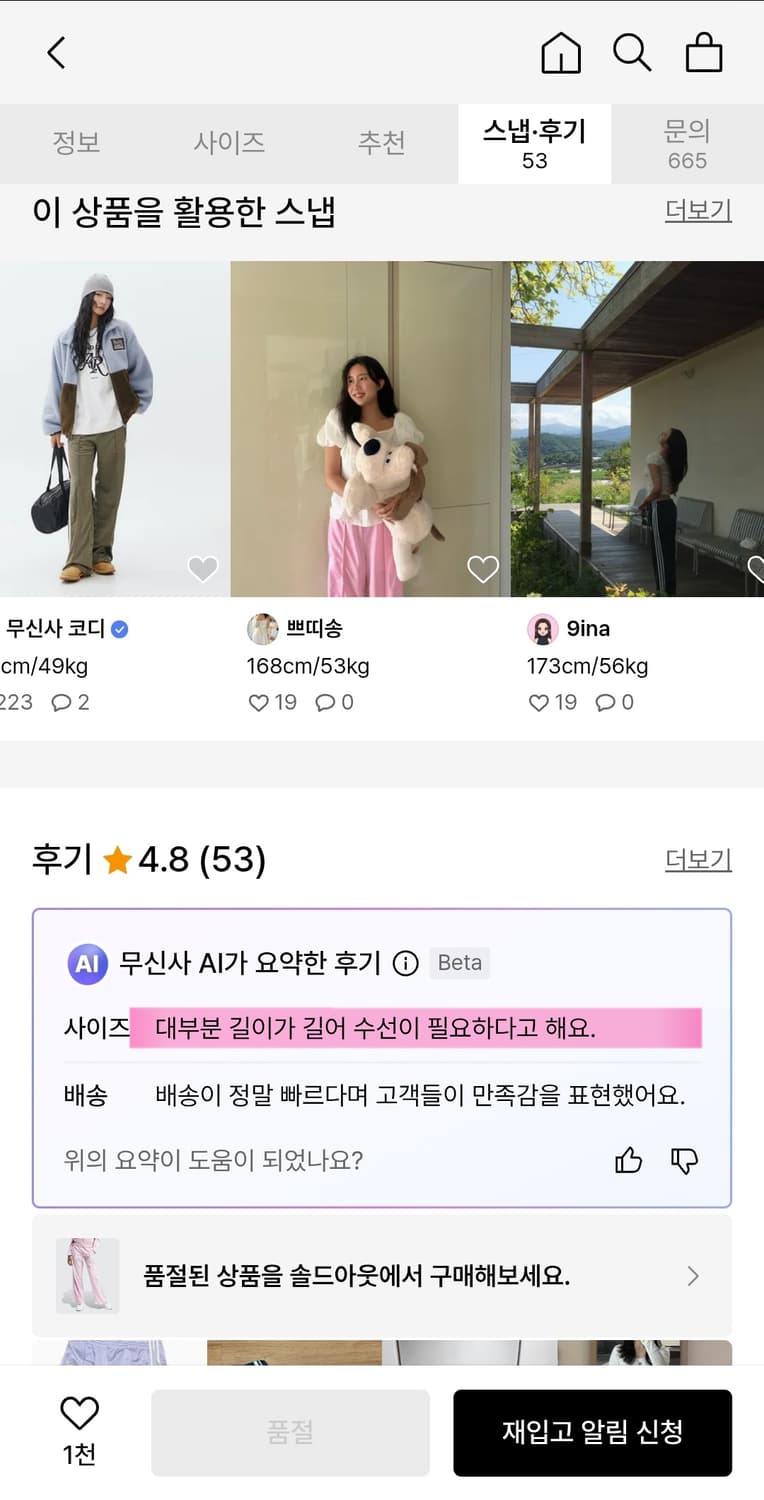Open the 문의 tab
Image resolution: width=764 pixels, height=1500 pixels.
(x=686, y=143)
